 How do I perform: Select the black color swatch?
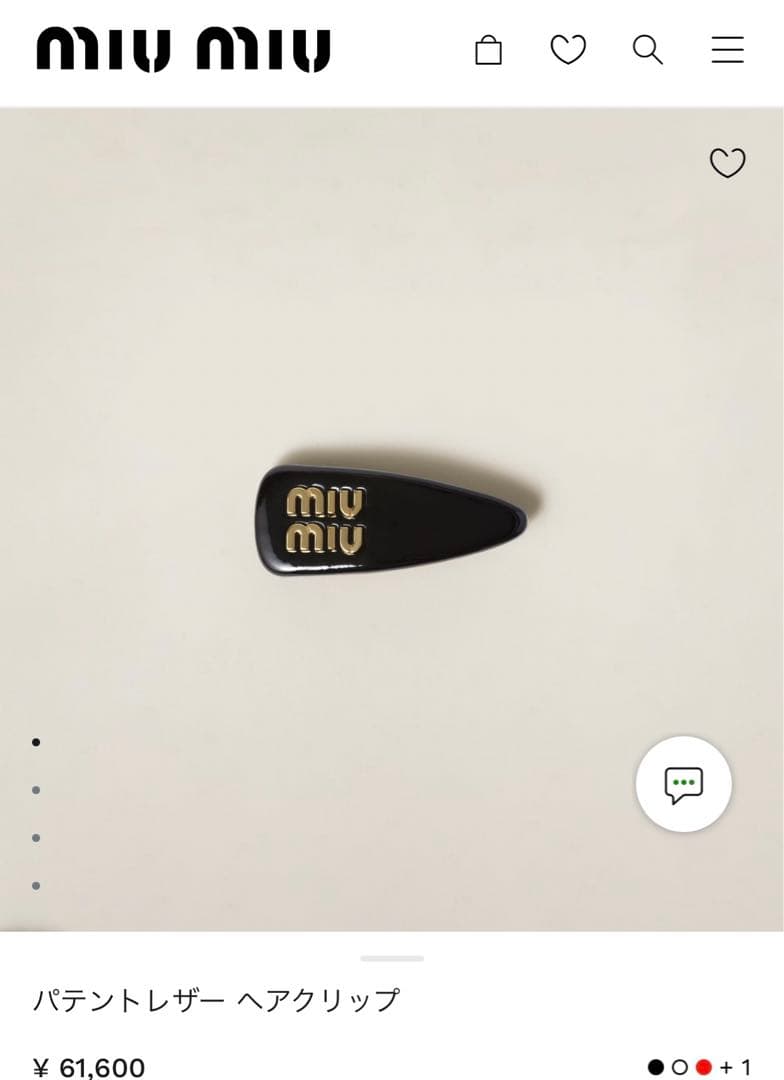pos(656,1067)
